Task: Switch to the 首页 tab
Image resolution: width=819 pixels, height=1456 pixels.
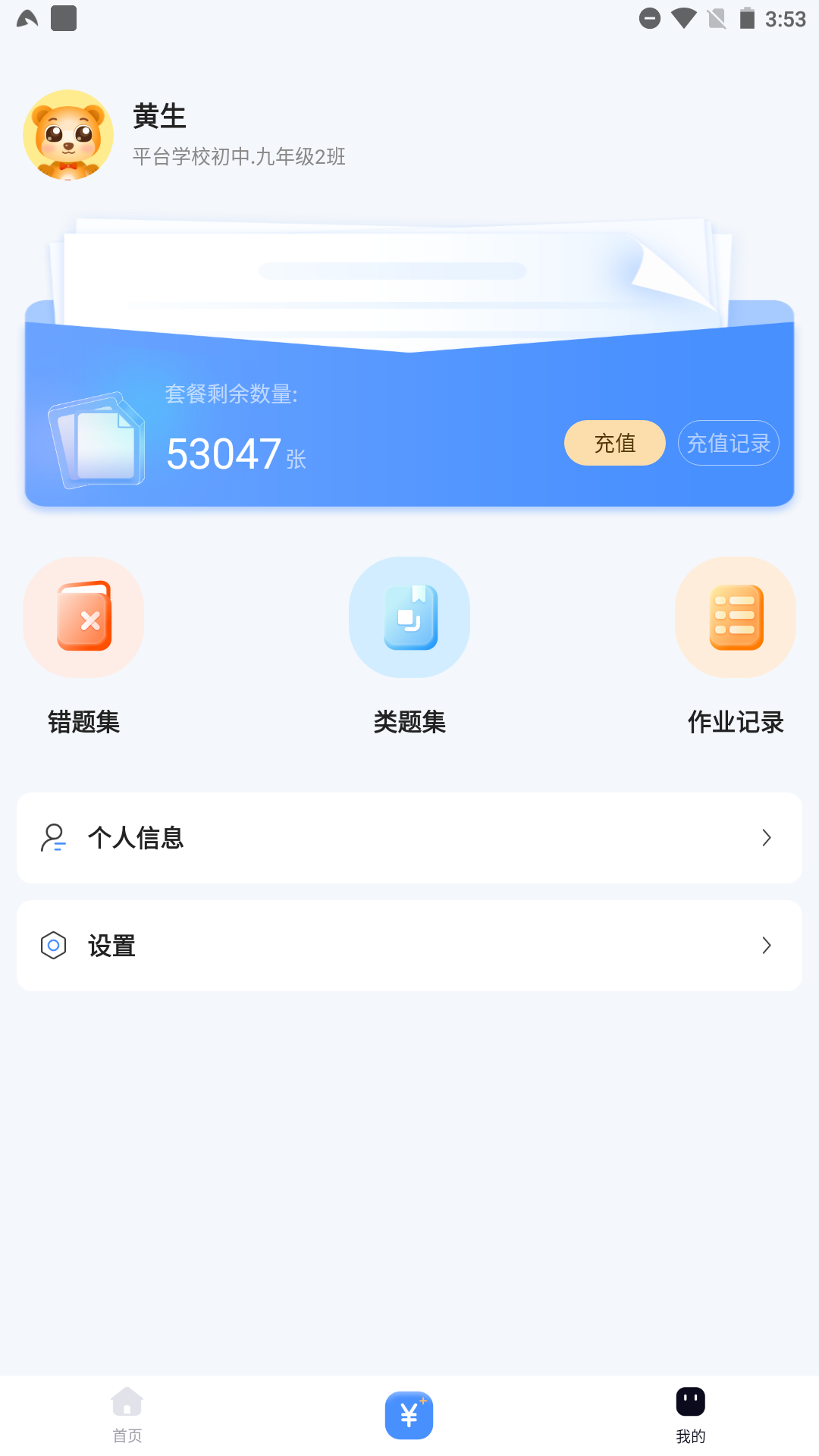Action: pyautogui.click(x=127, y=1413)
